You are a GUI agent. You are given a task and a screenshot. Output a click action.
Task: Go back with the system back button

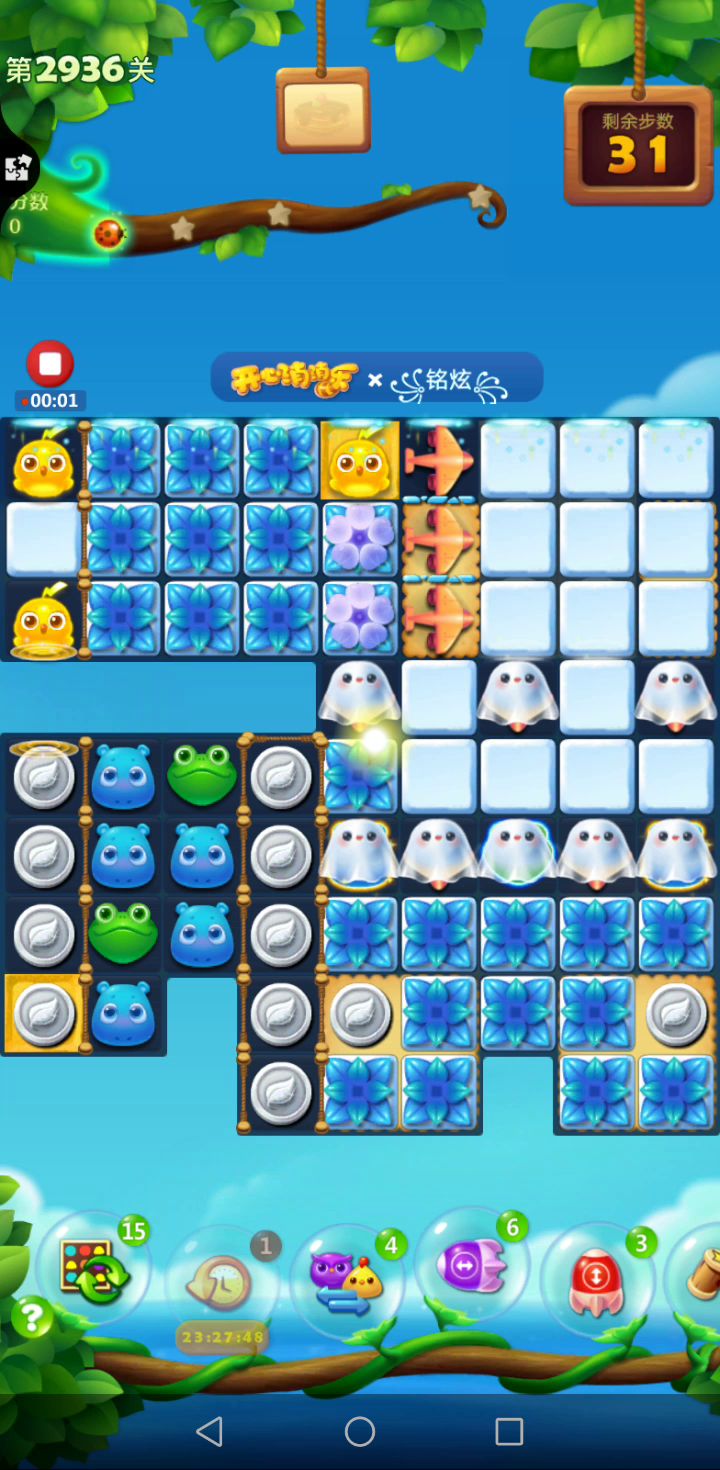(209, 1432)
